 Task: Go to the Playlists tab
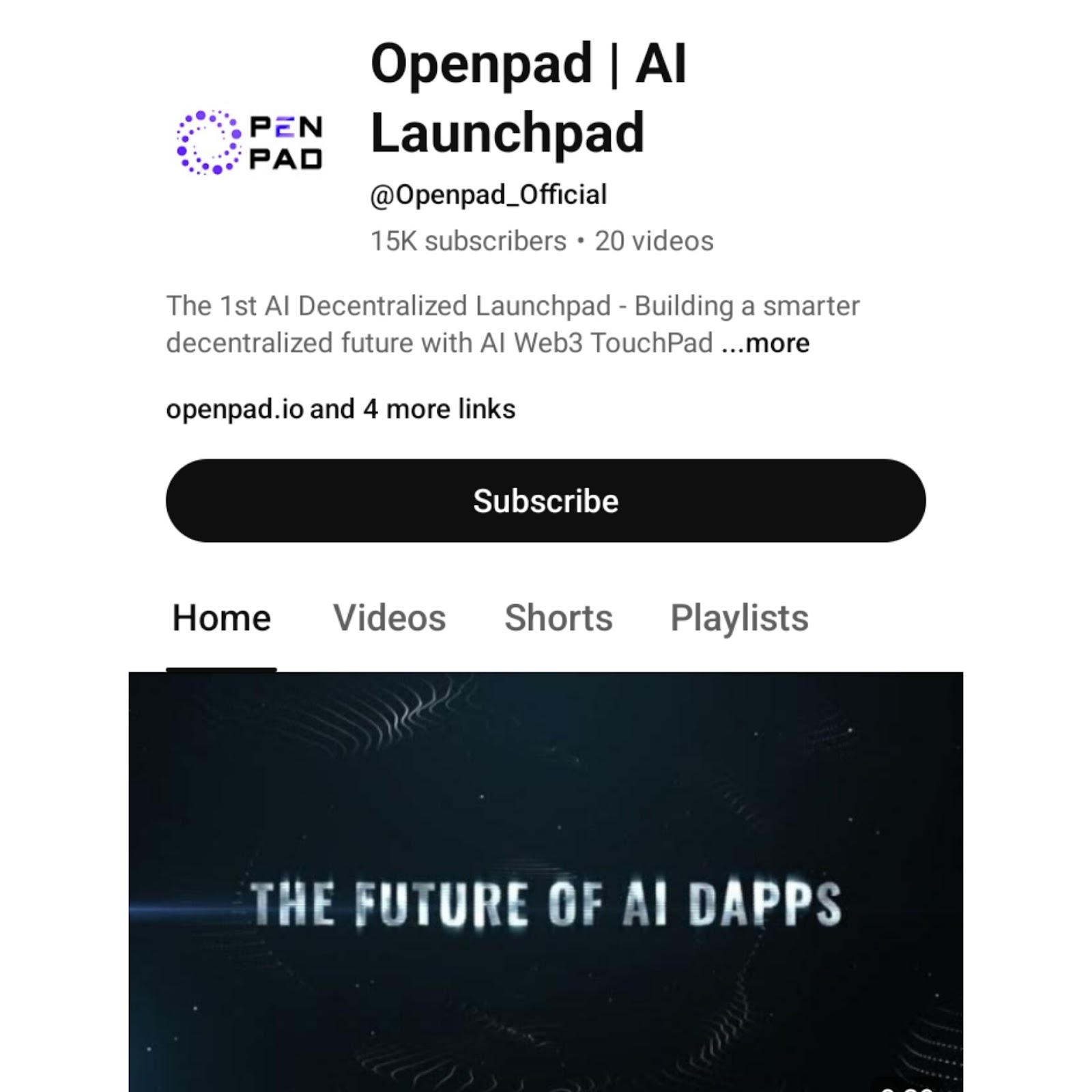click(739, 618)
